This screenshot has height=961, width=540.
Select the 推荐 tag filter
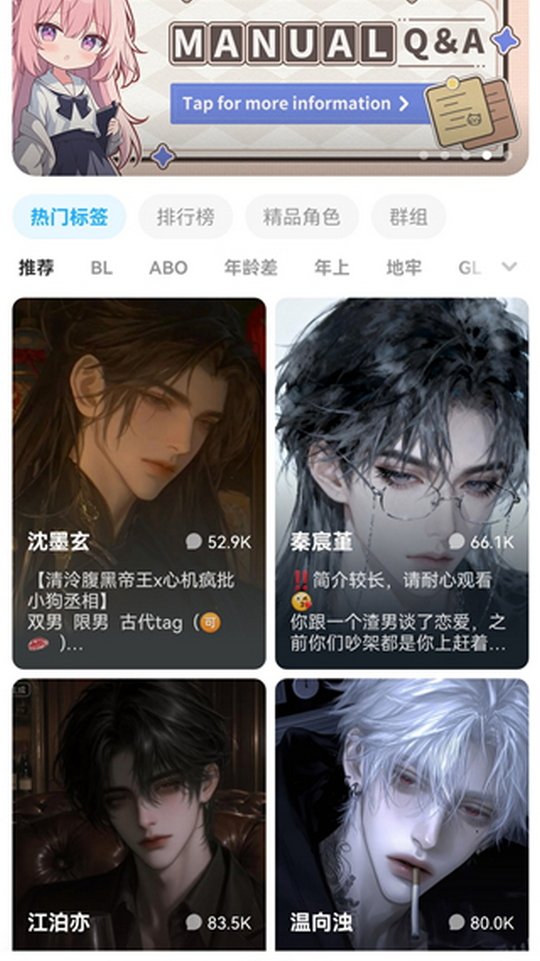[36, 268]
